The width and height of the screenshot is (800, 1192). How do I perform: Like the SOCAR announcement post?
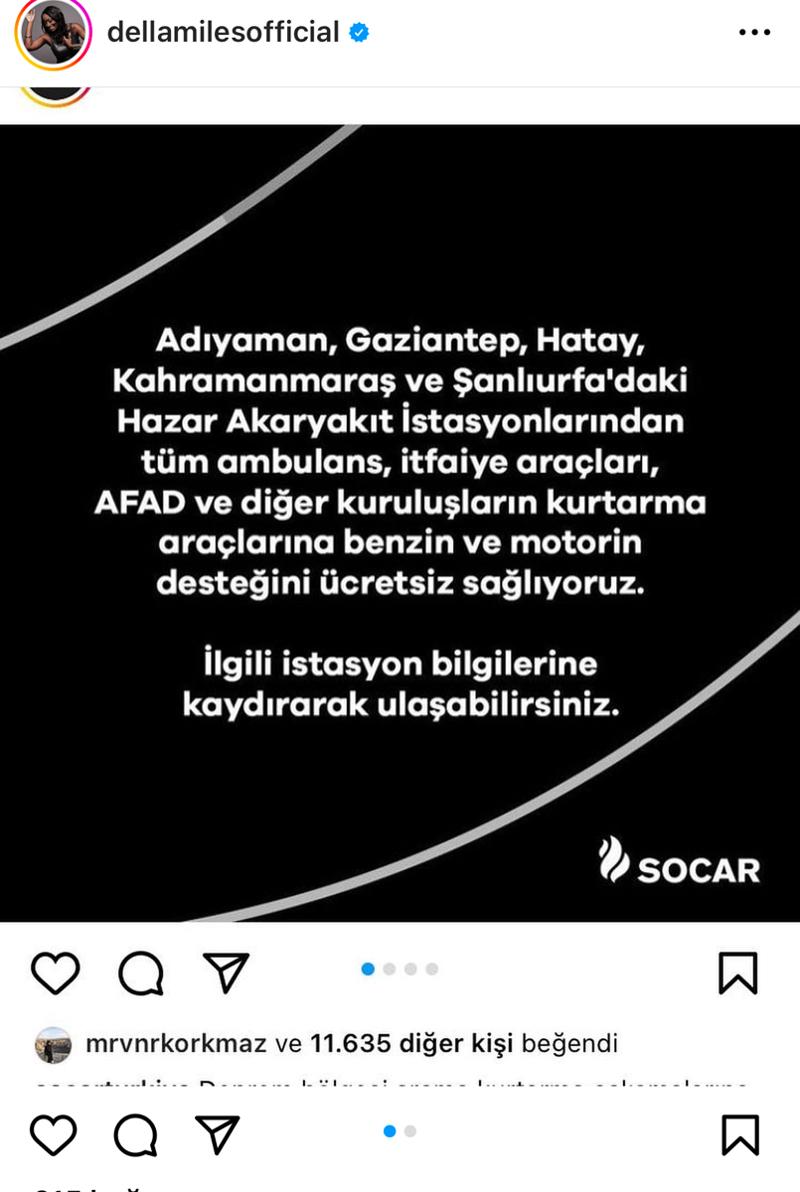57,969
